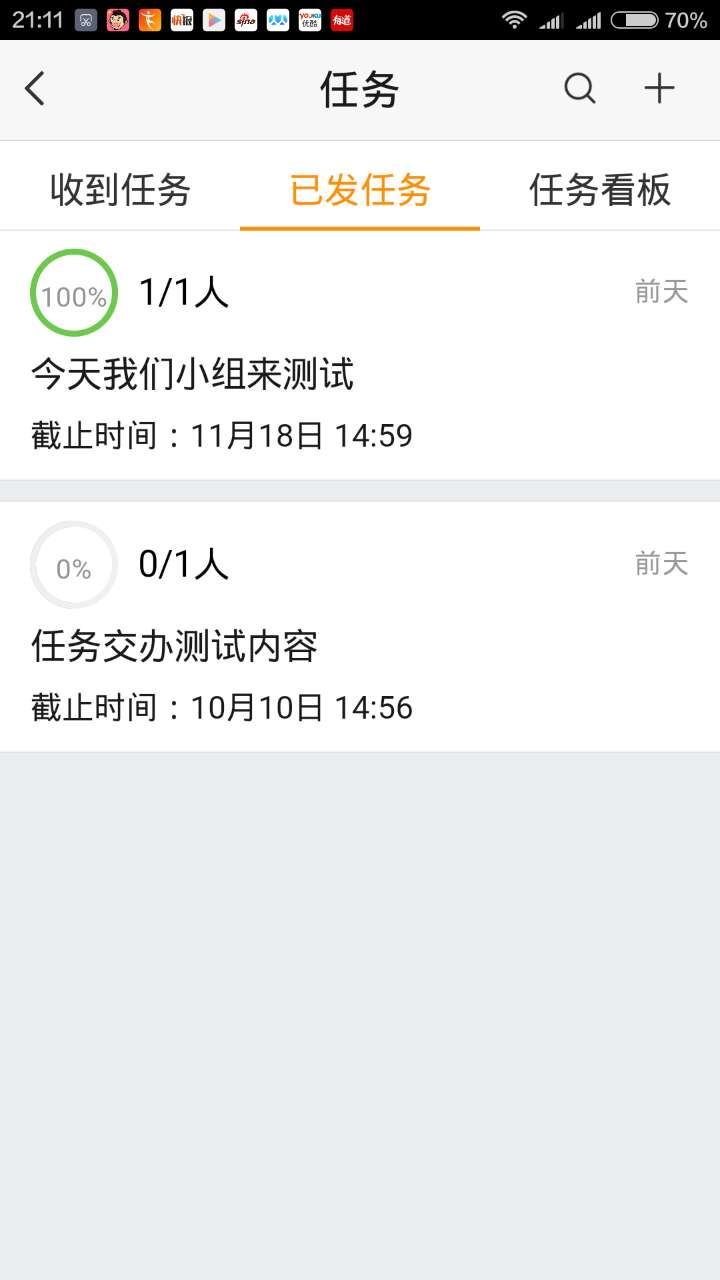Switch to the 任务看板 tab
720x1280 pixels.
(x=600, y=189)
